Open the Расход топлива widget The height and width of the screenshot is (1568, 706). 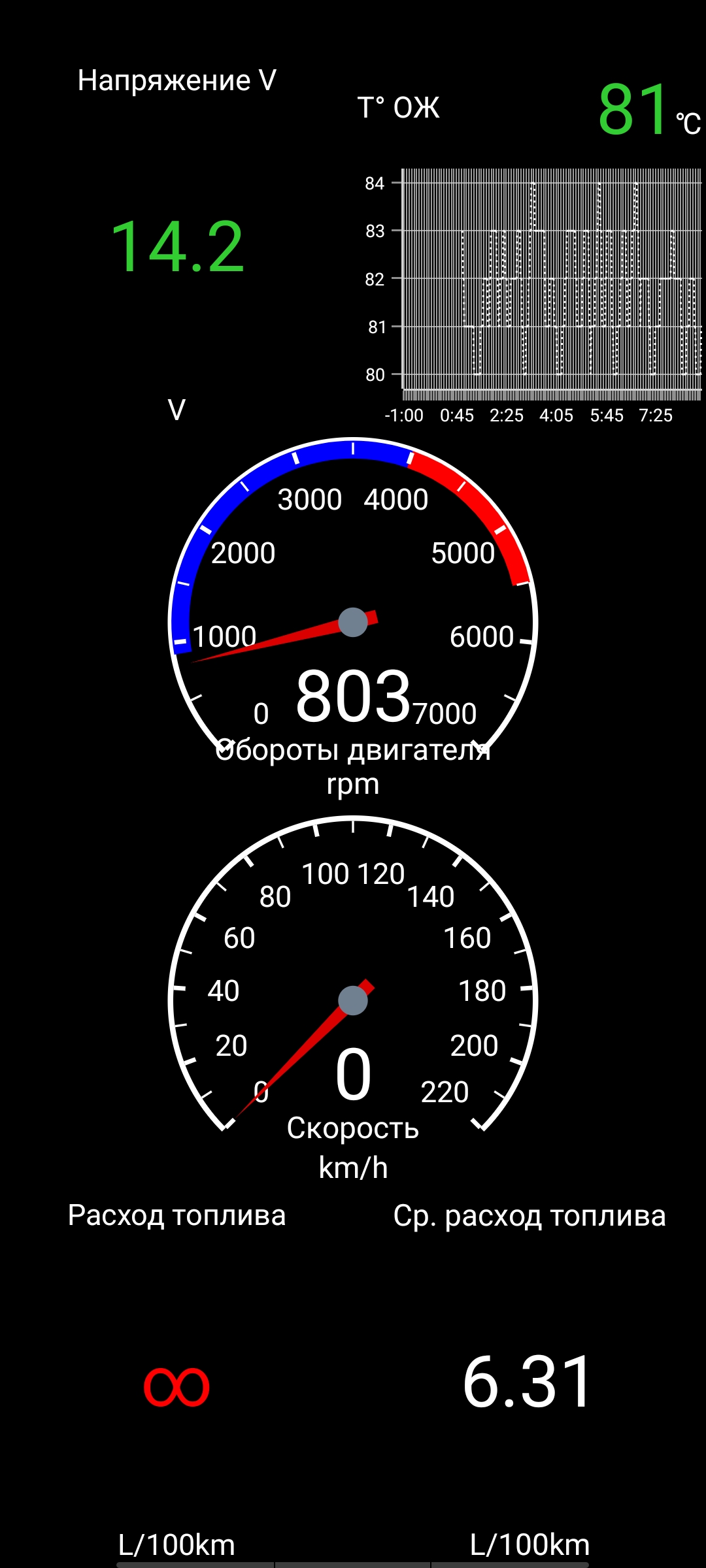point(176,1379)
